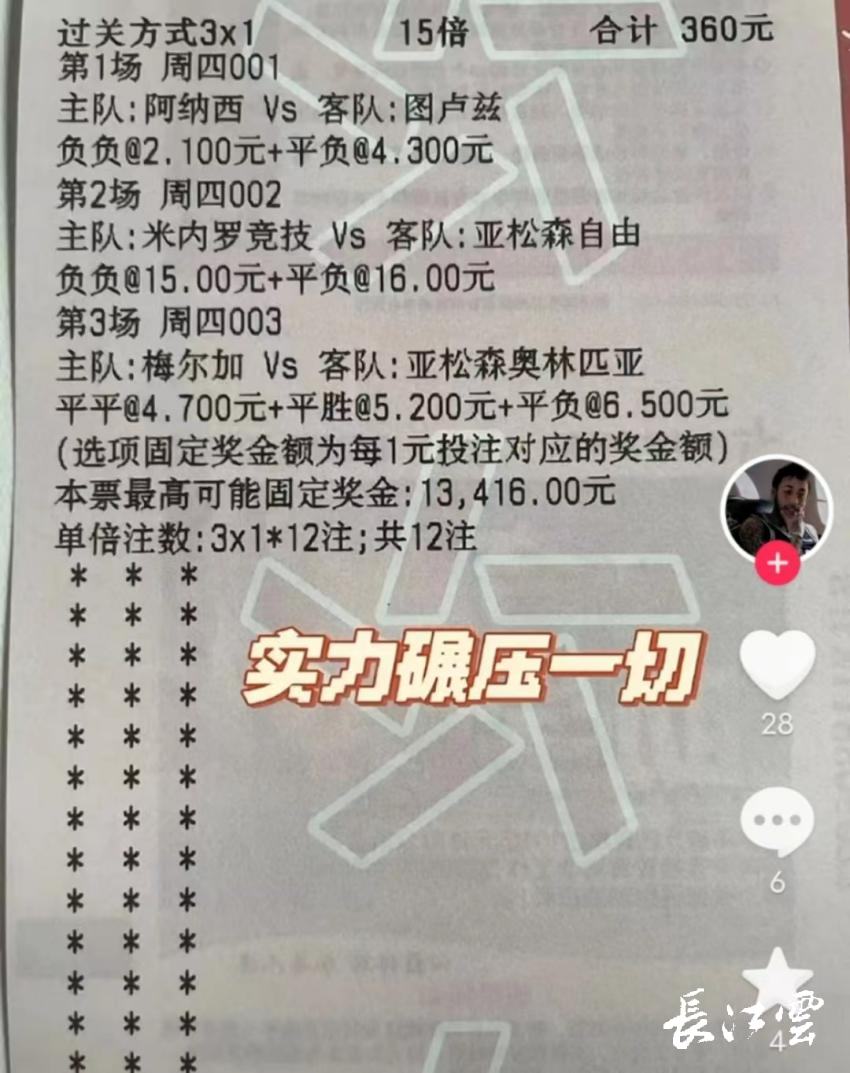Open the comments on this video
Viewport: 850px width, 1073px height.
point(777,822)
